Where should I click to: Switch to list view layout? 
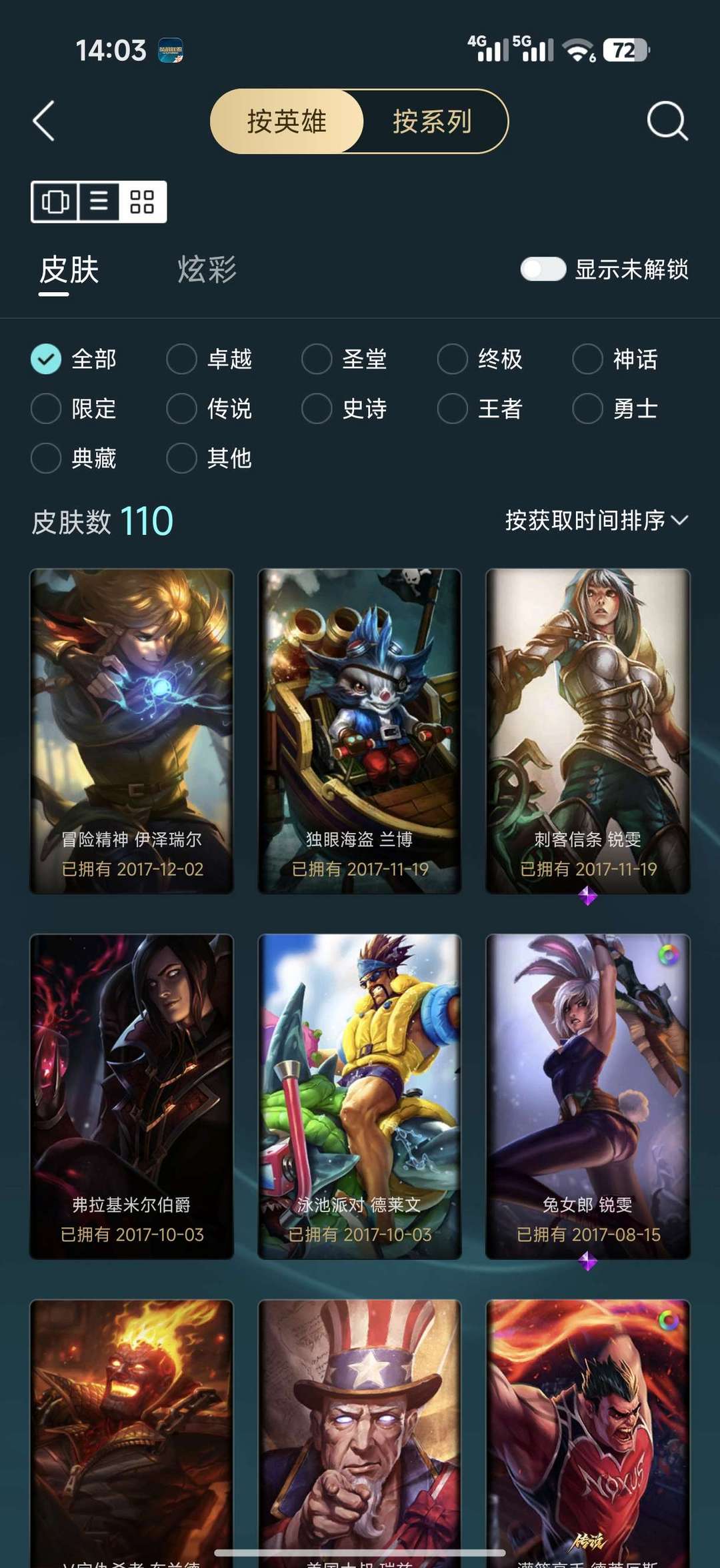tap(99, 201)
